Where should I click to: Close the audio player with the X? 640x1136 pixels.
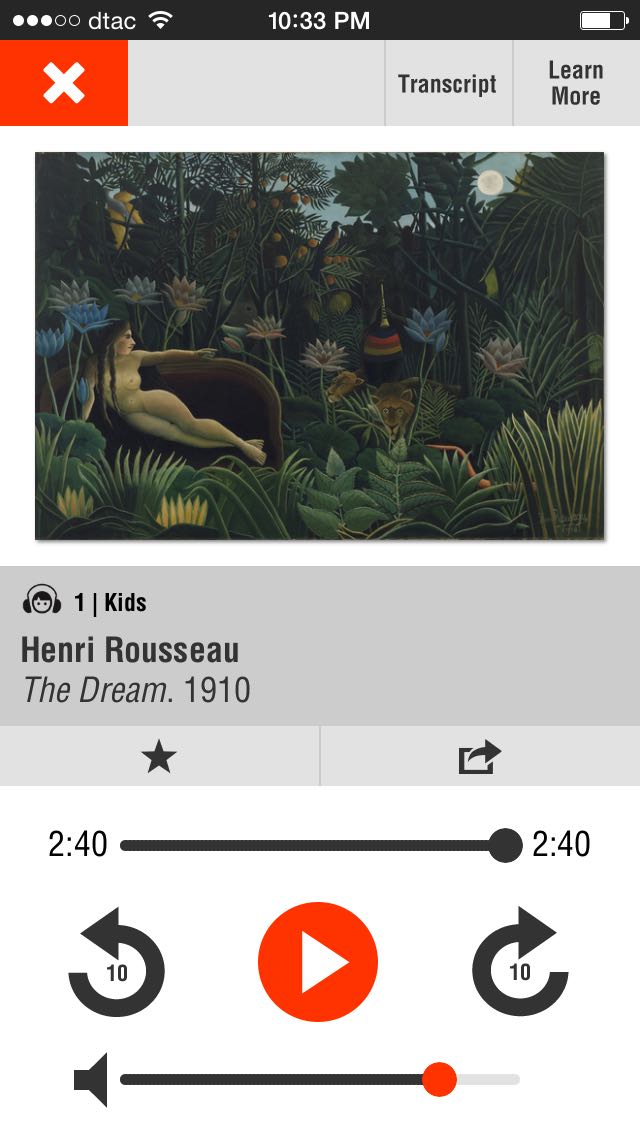click(x=64, y=83)
